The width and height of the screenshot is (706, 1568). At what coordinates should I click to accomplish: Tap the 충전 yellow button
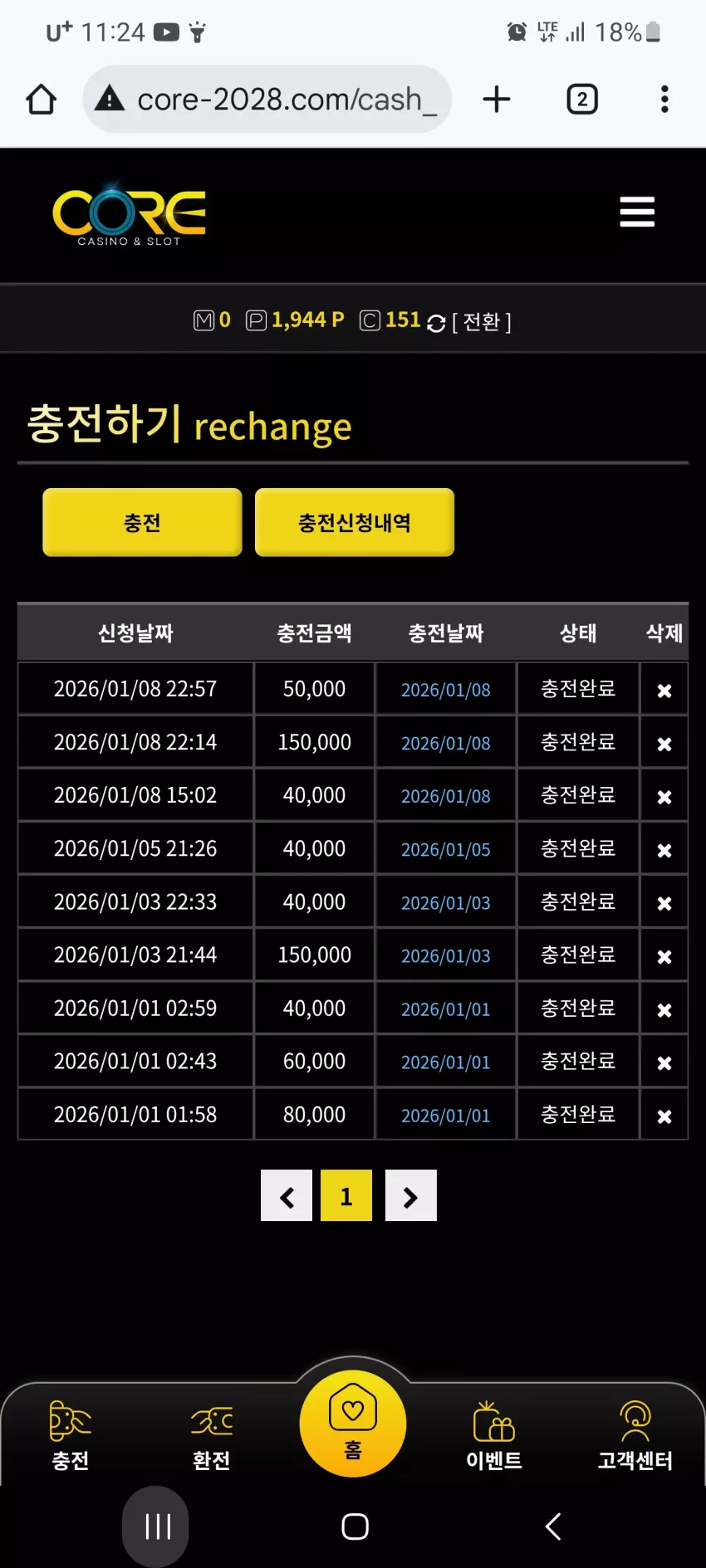[x=142, y=522]
